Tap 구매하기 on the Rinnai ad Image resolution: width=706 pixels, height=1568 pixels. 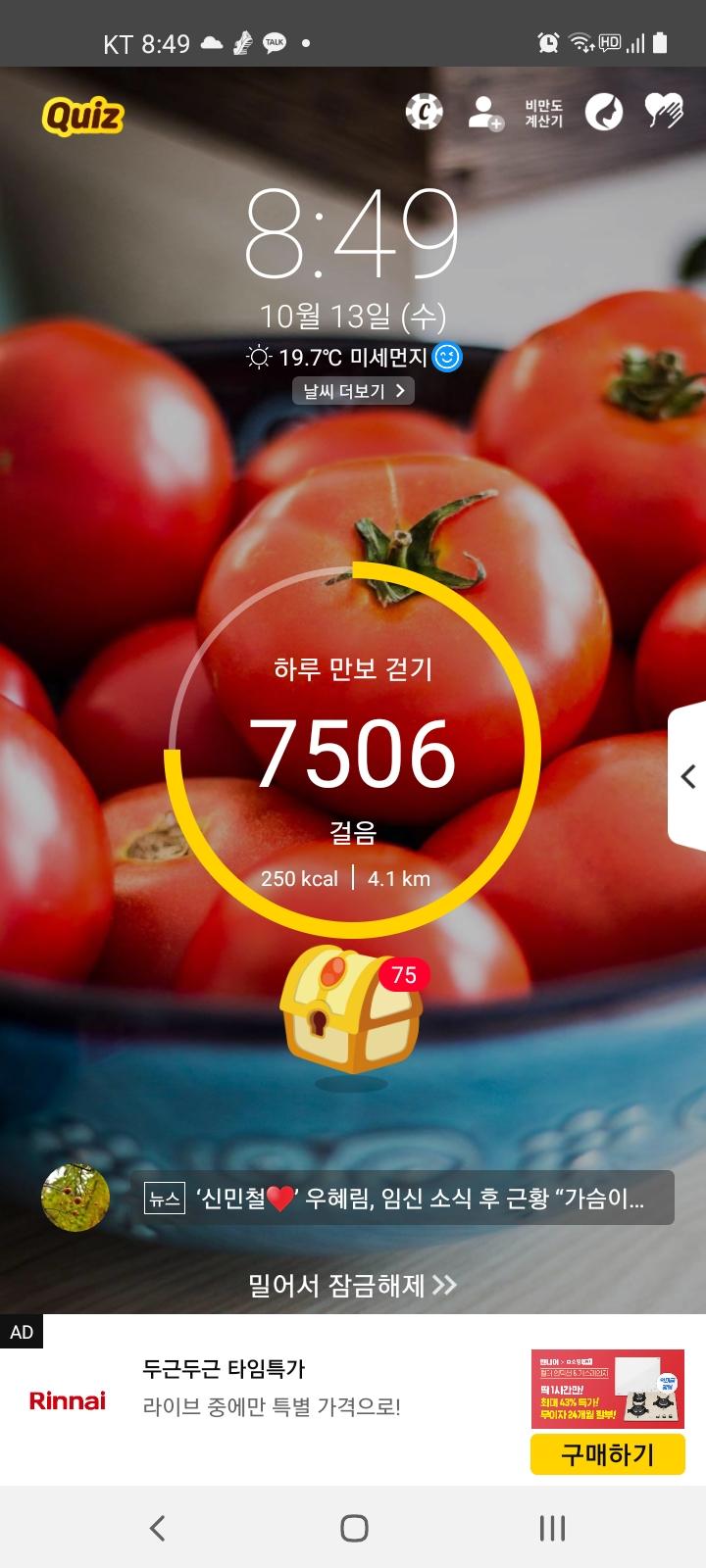pyautogui.click(x=606, y=1454)
